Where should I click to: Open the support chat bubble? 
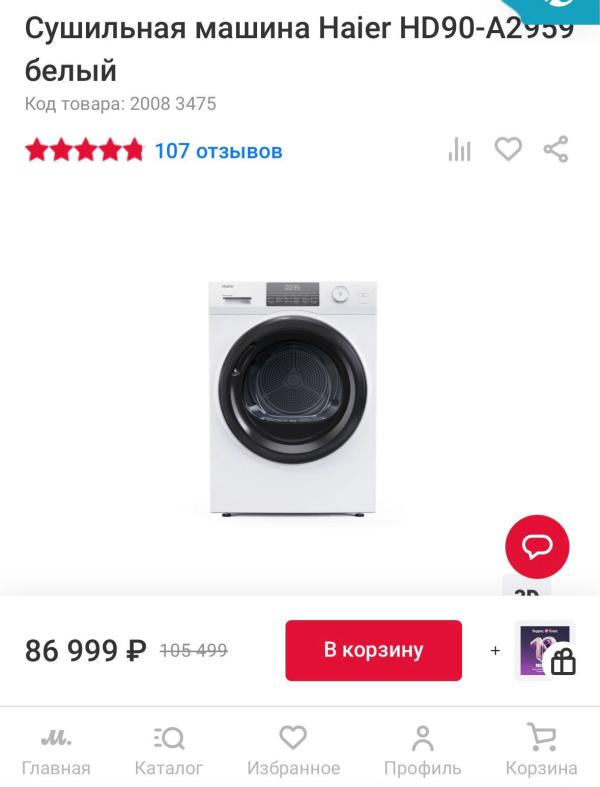tap(537, 547)
